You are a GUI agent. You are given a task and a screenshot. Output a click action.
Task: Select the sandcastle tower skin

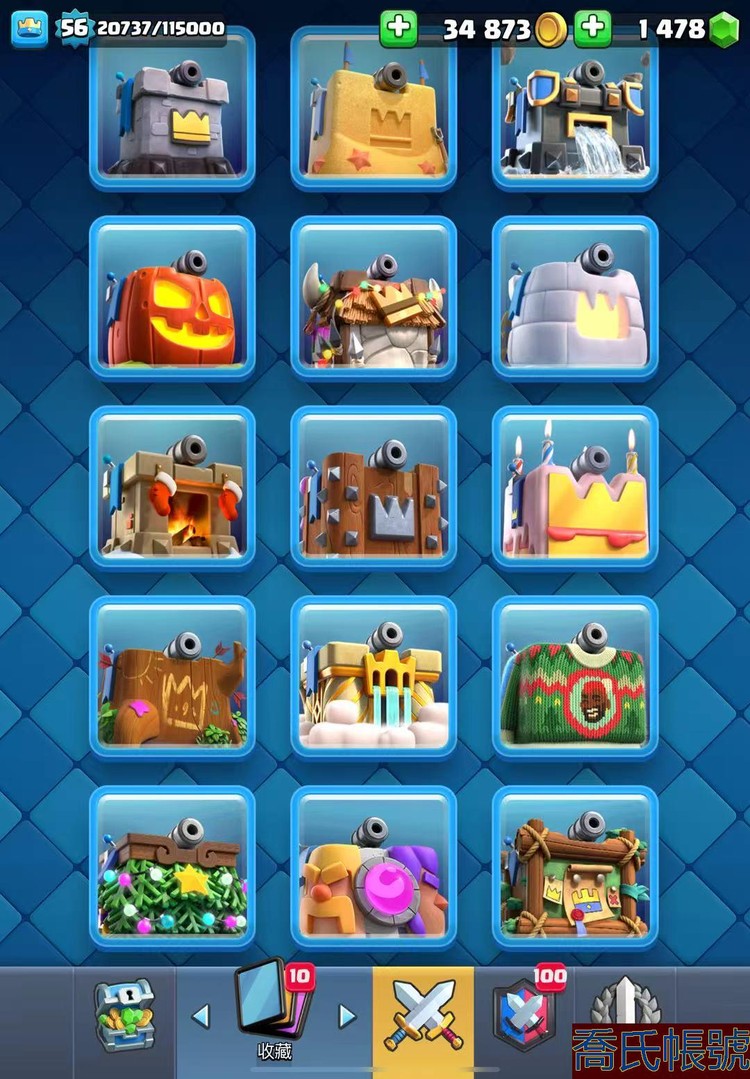373,110
